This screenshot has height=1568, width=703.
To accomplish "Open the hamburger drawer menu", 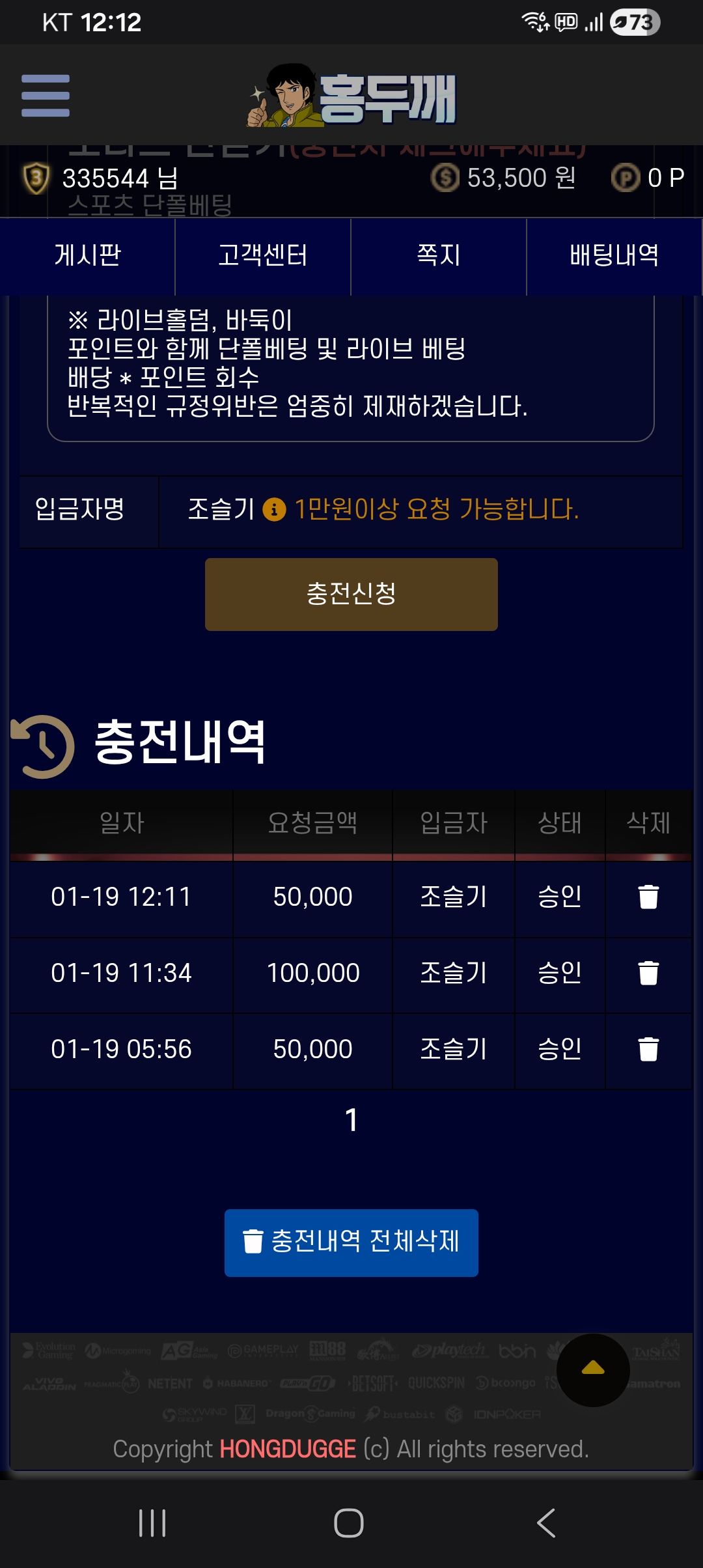I will coord(46,96).
